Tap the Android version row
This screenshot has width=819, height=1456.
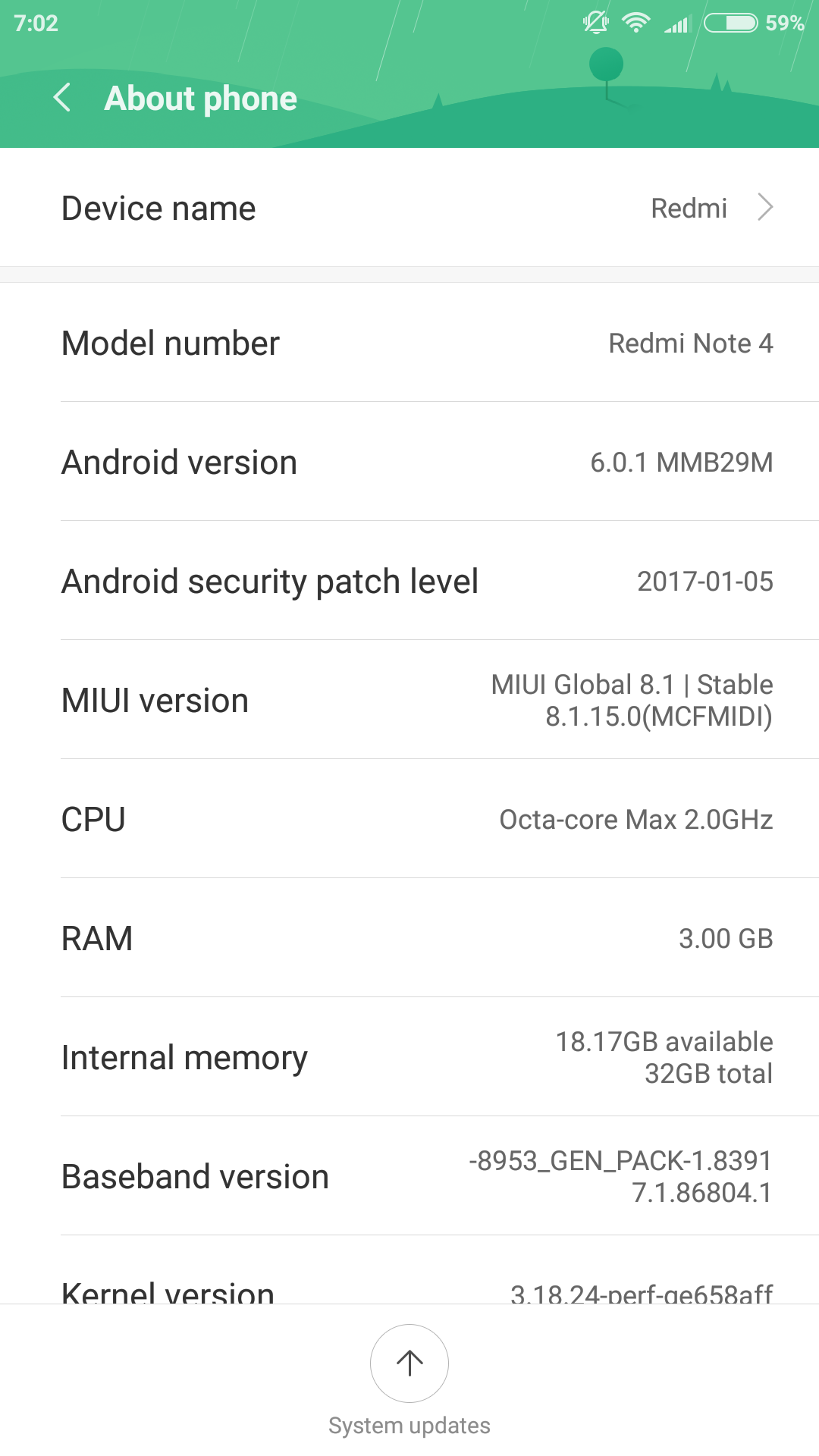[x=409, y=462]
